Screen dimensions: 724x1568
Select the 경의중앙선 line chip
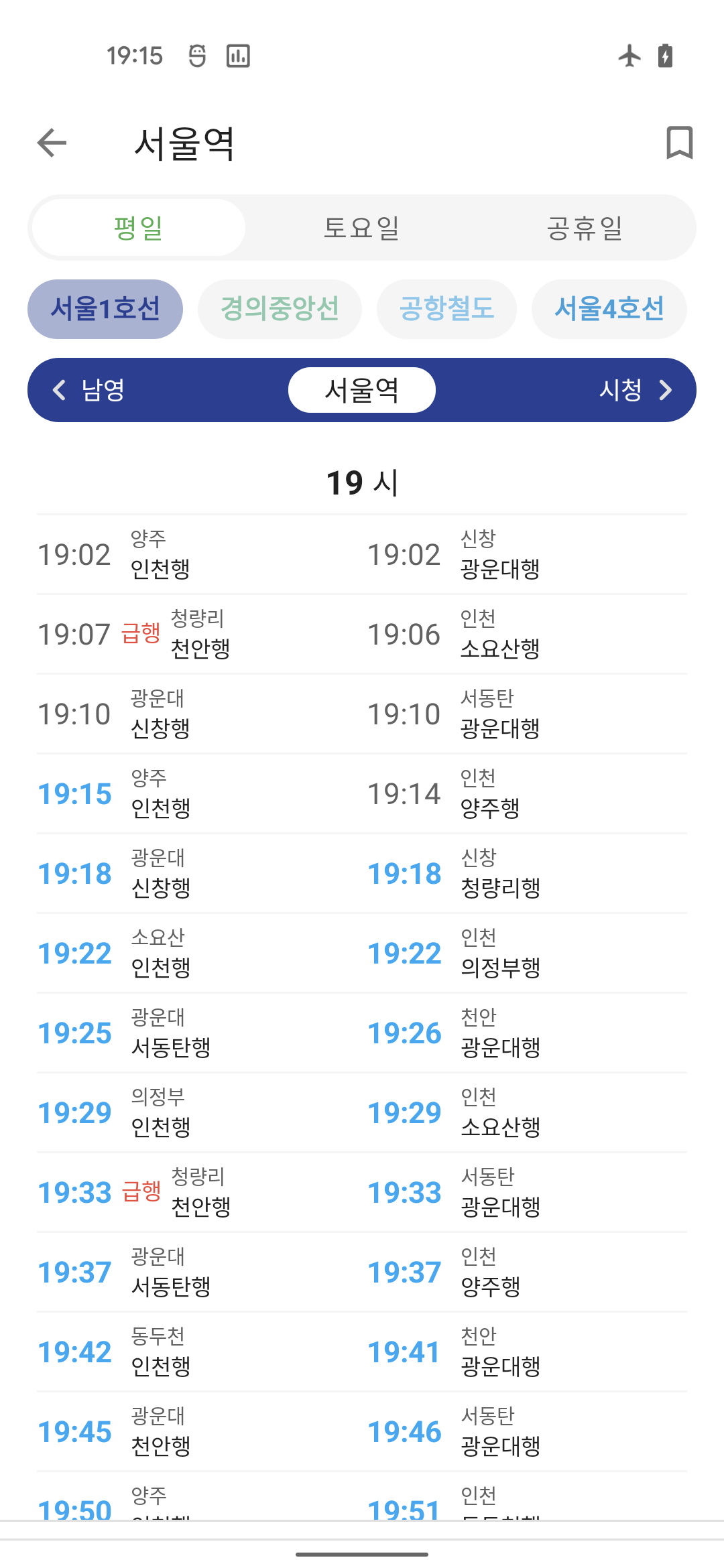coord(280,309)
